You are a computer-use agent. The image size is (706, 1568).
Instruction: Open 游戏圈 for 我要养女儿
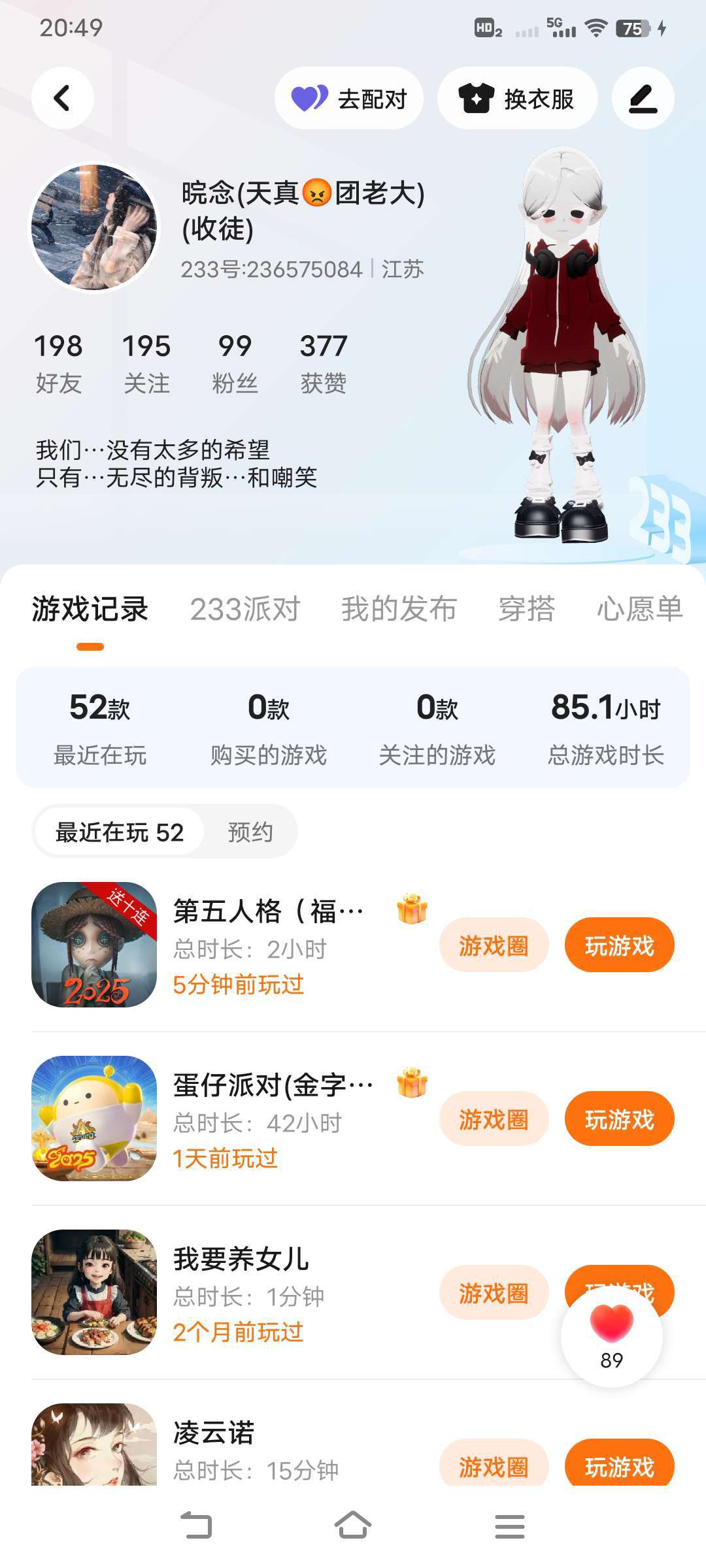point(494,1292)
